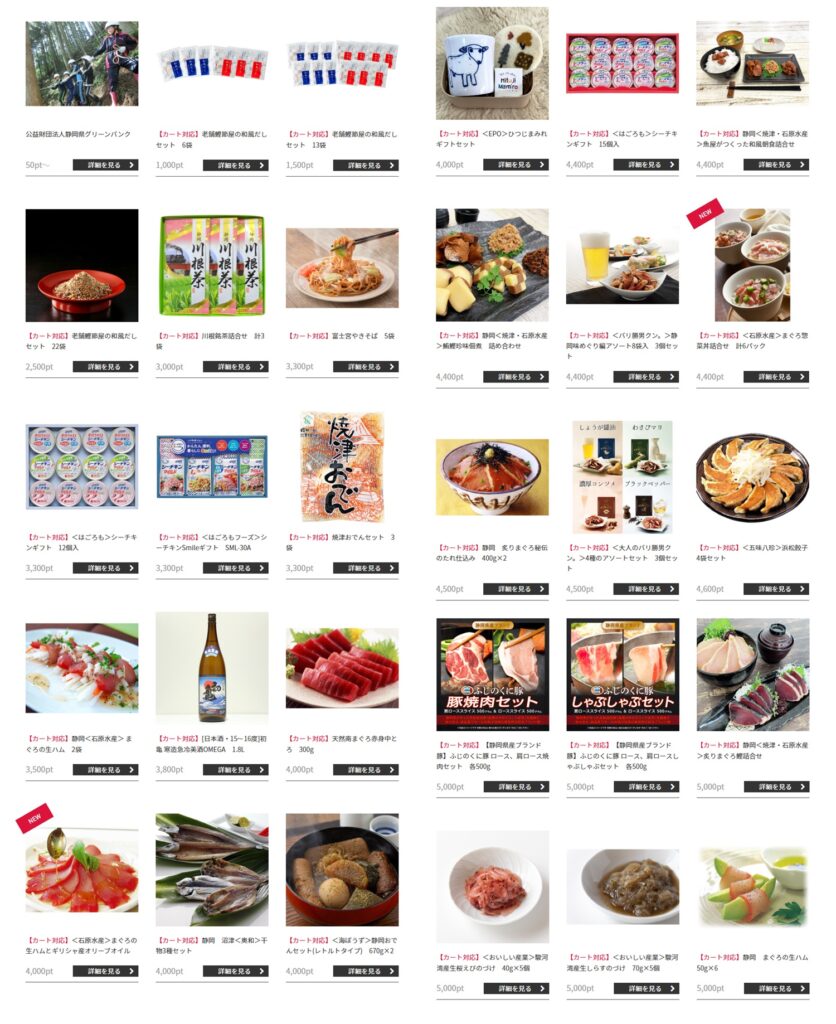This screenshot has height=1024, width=836.
Task: Open details for 日本酒 初亀 OMEGA 1.8L
Action: (x=235, y=770)
